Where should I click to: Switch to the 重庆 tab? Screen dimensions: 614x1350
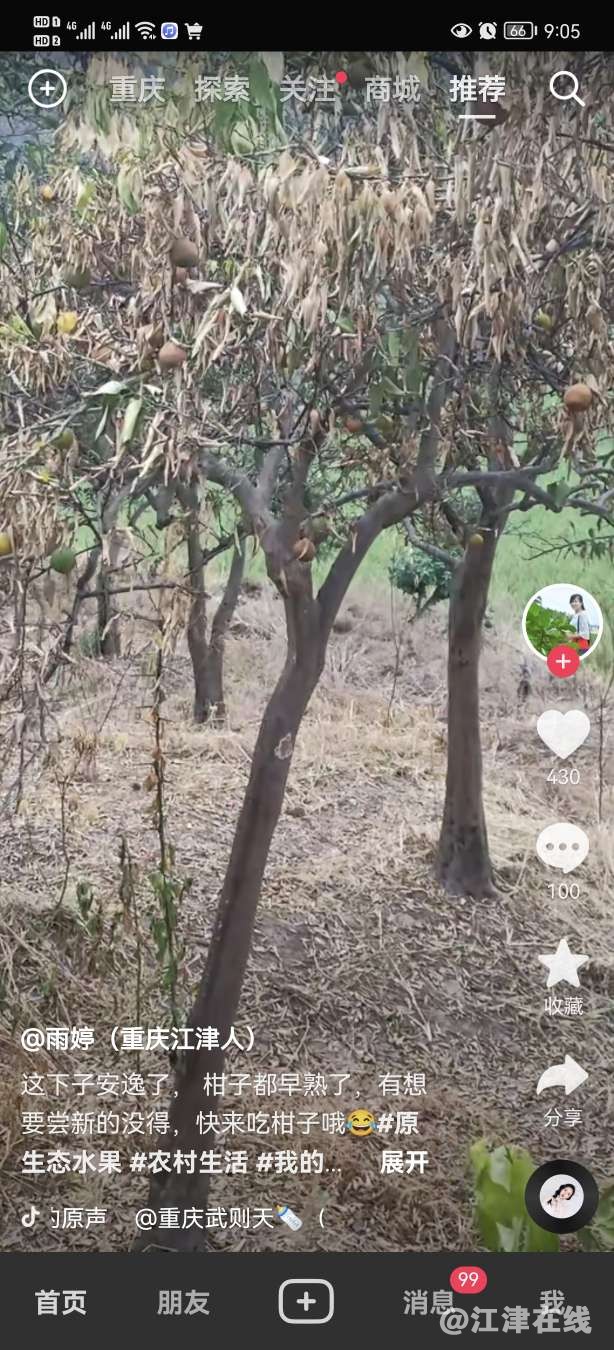pos(137,89)
